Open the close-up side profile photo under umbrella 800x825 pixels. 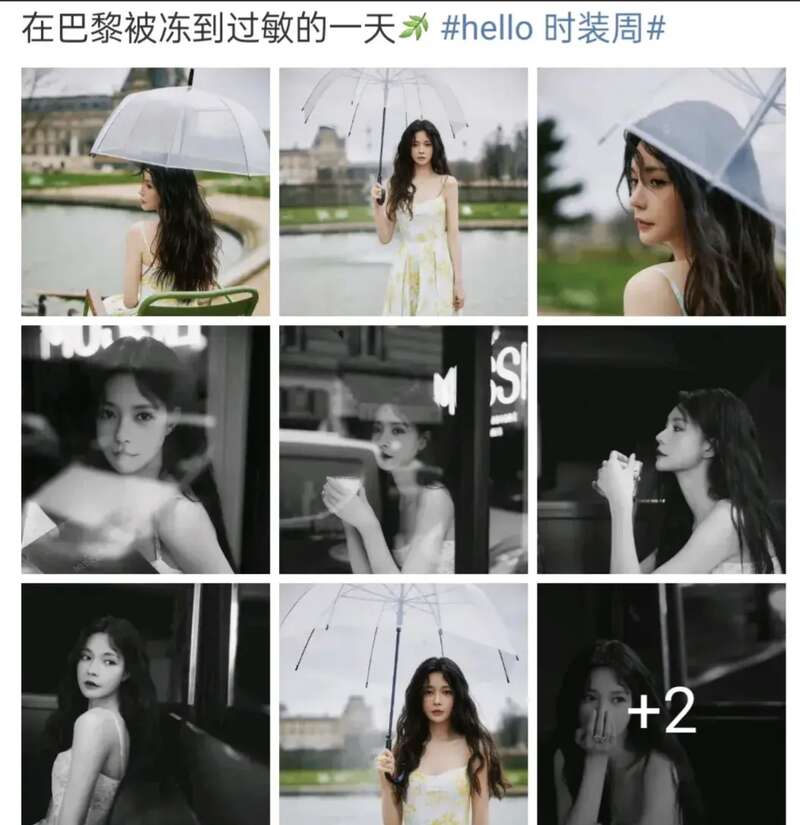661,192
